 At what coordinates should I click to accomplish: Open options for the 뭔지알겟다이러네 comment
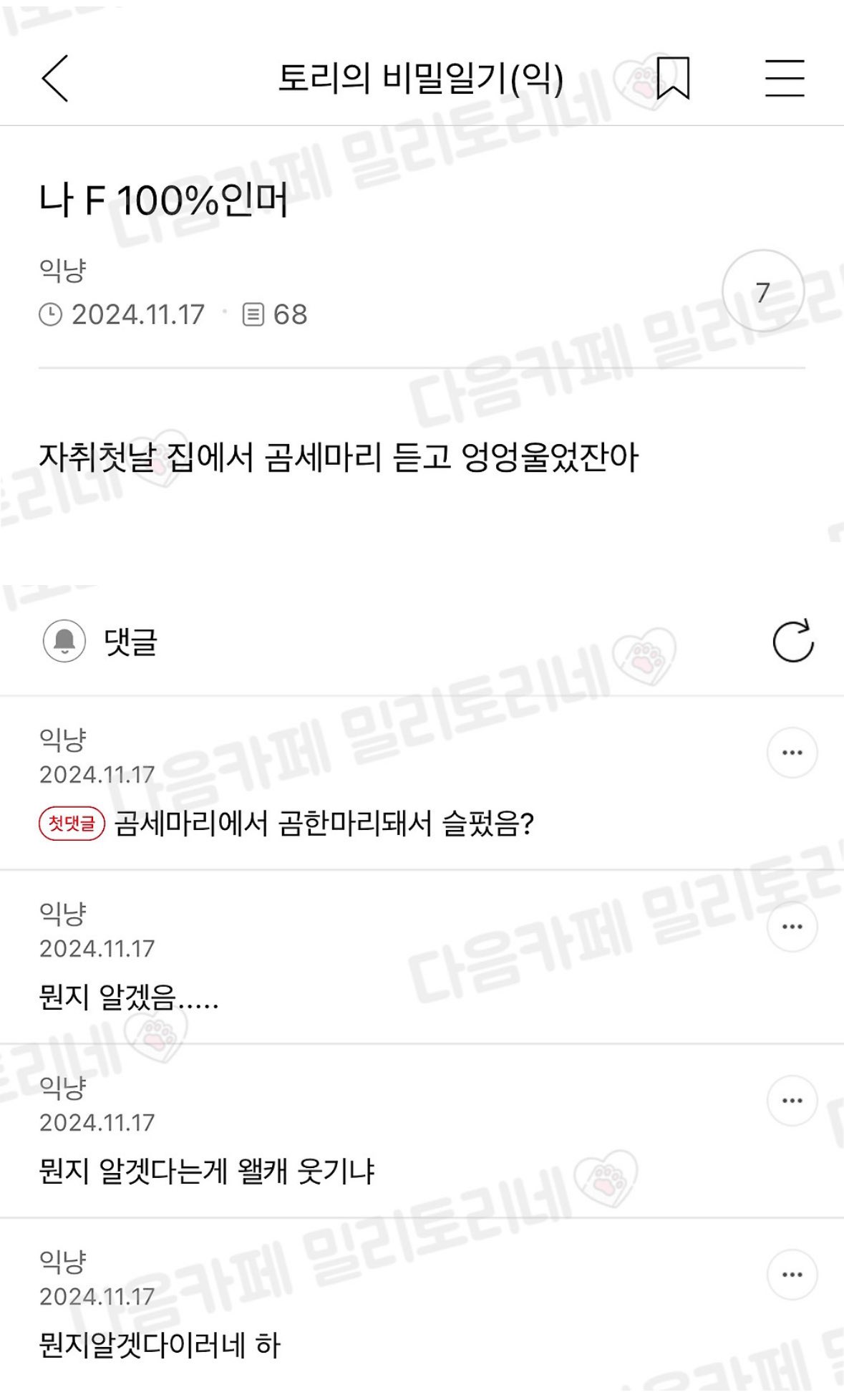tap(792, 1275)
